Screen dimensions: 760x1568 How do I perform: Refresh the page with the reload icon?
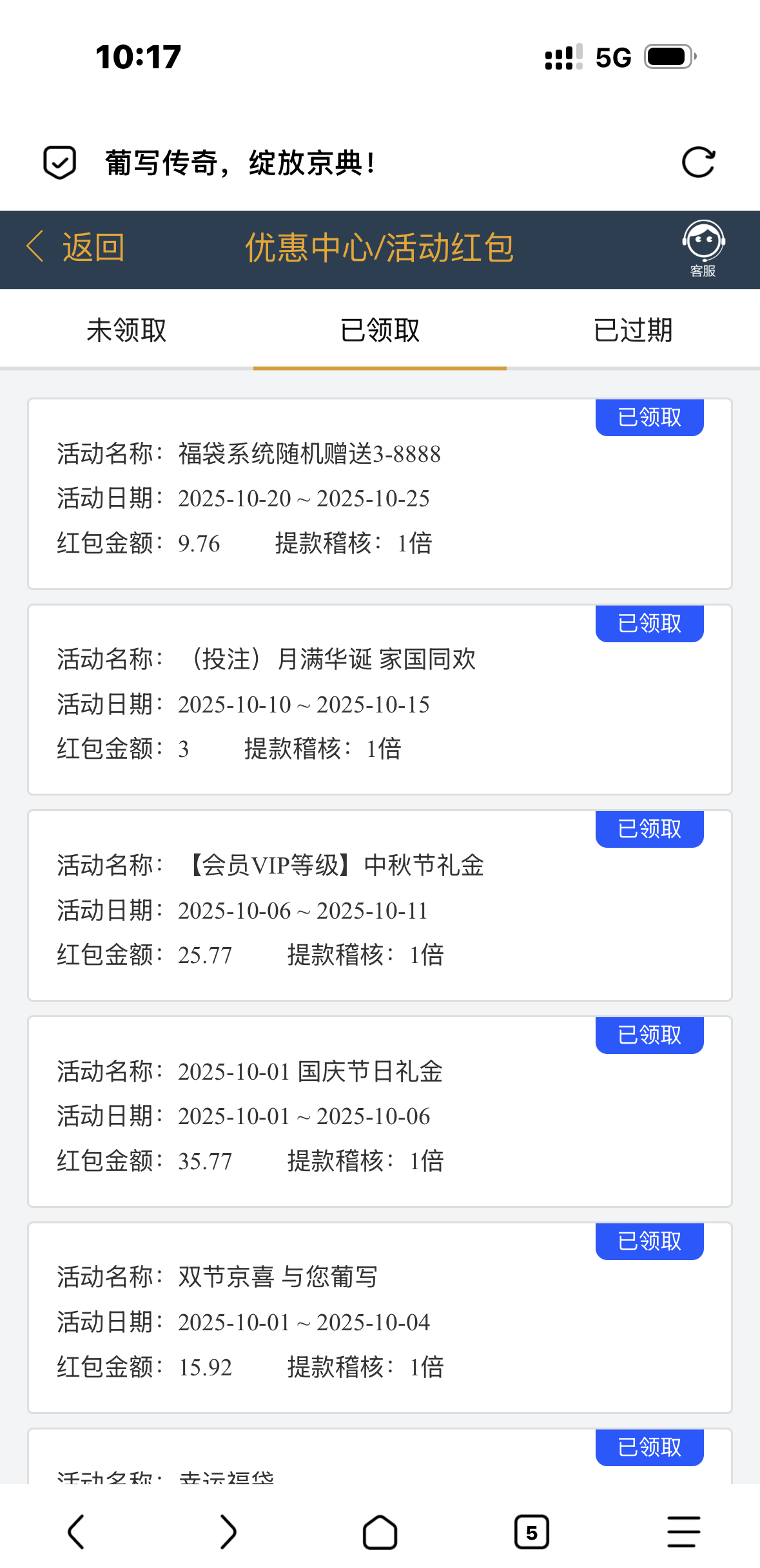699,162
